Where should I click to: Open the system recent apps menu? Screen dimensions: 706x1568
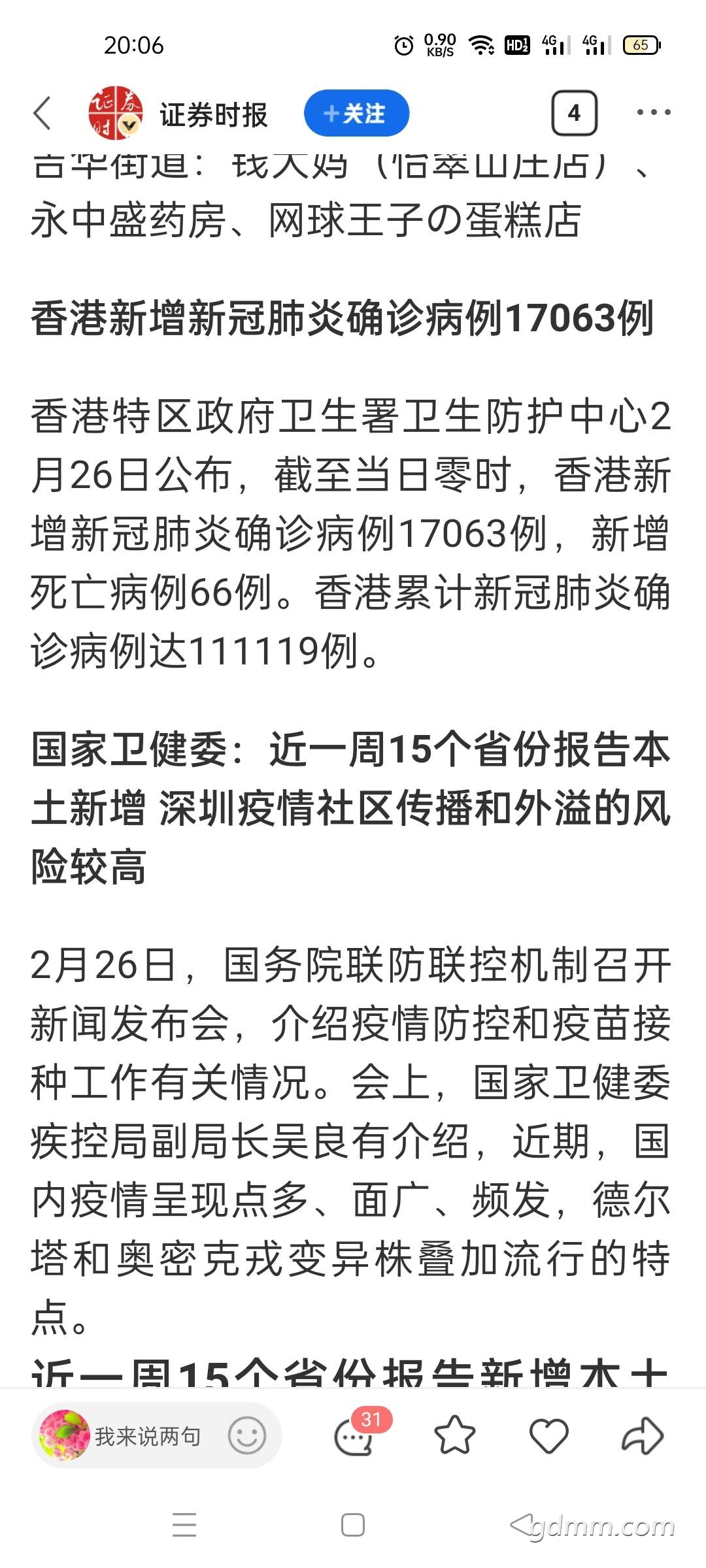coord(184,1526)
